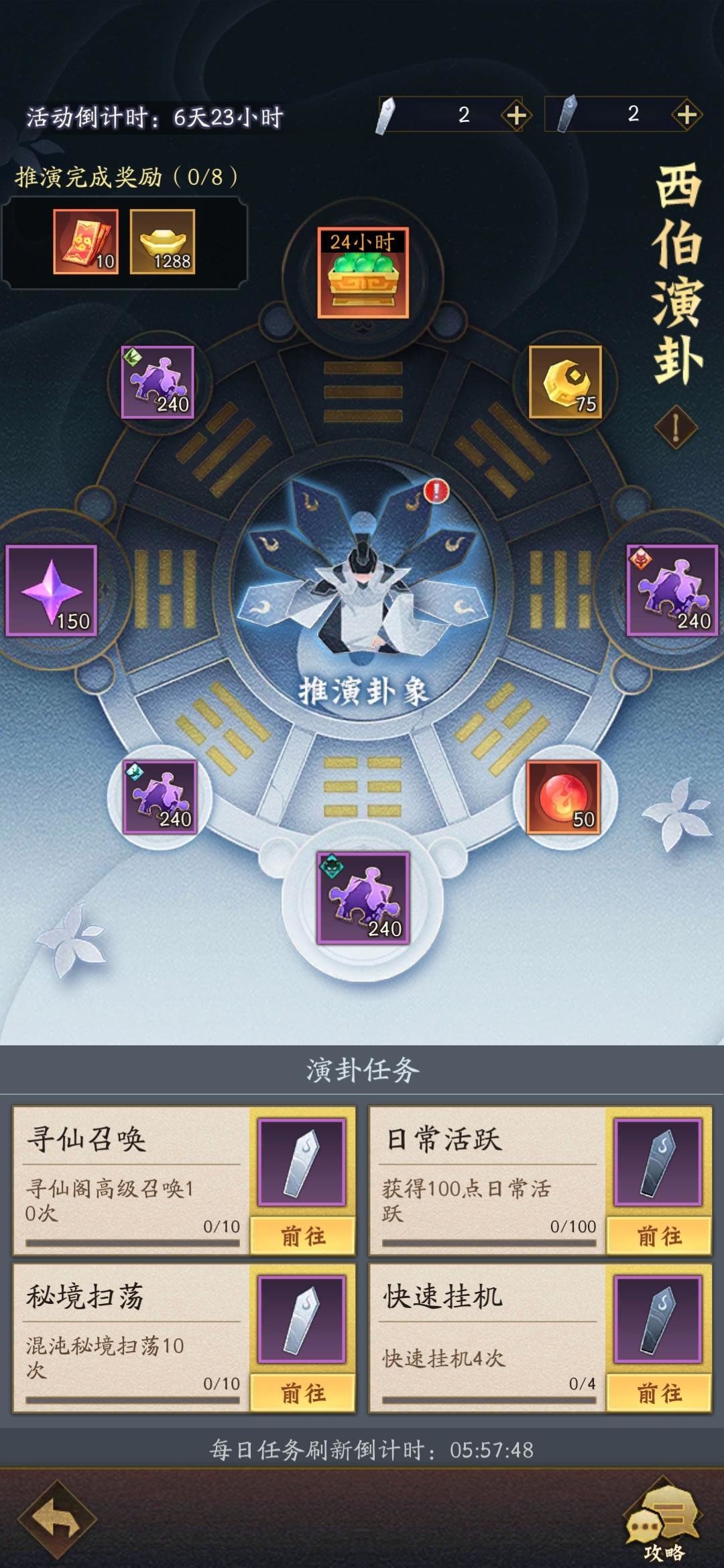View the gold coin reward of 75

(x=565, y=382)
